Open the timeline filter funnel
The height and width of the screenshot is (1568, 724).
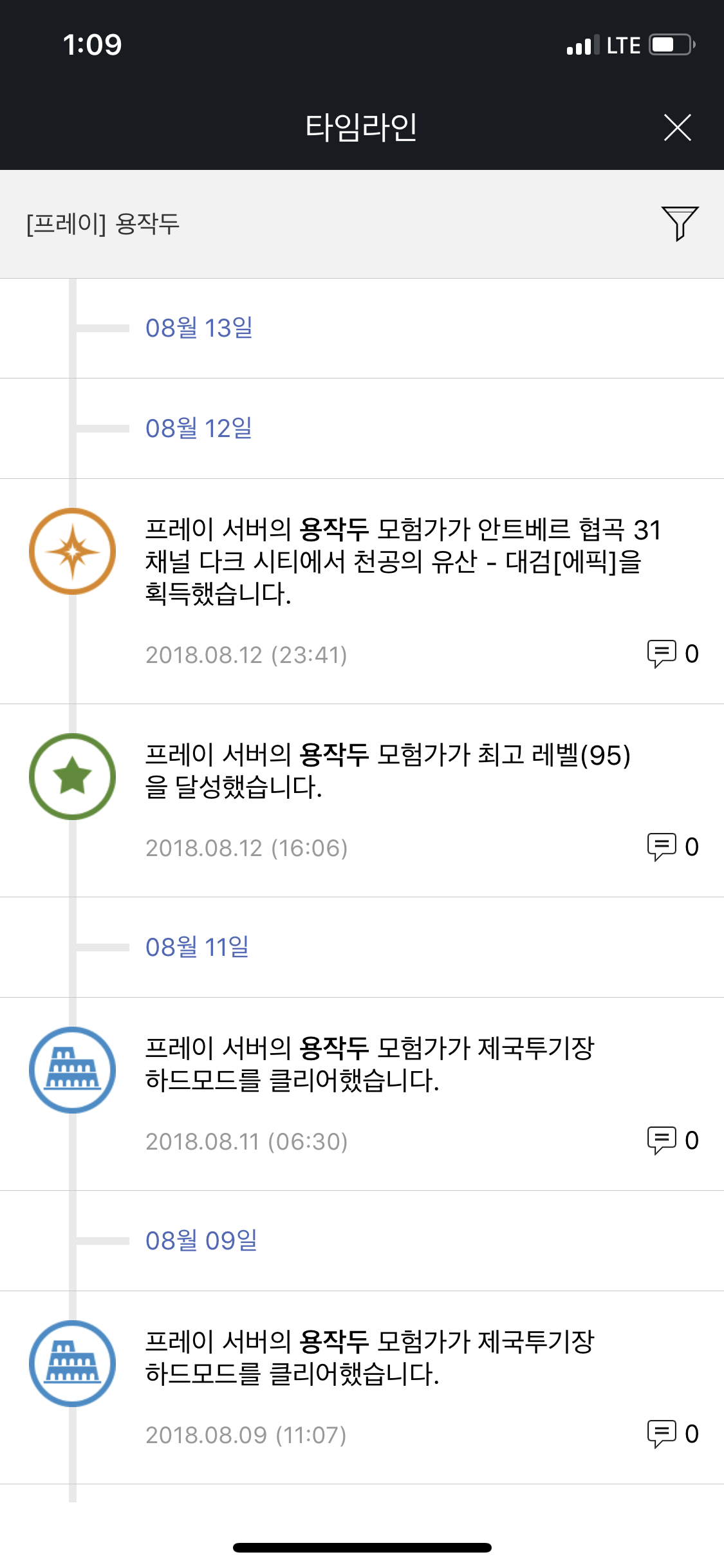[x=680, y=223]
